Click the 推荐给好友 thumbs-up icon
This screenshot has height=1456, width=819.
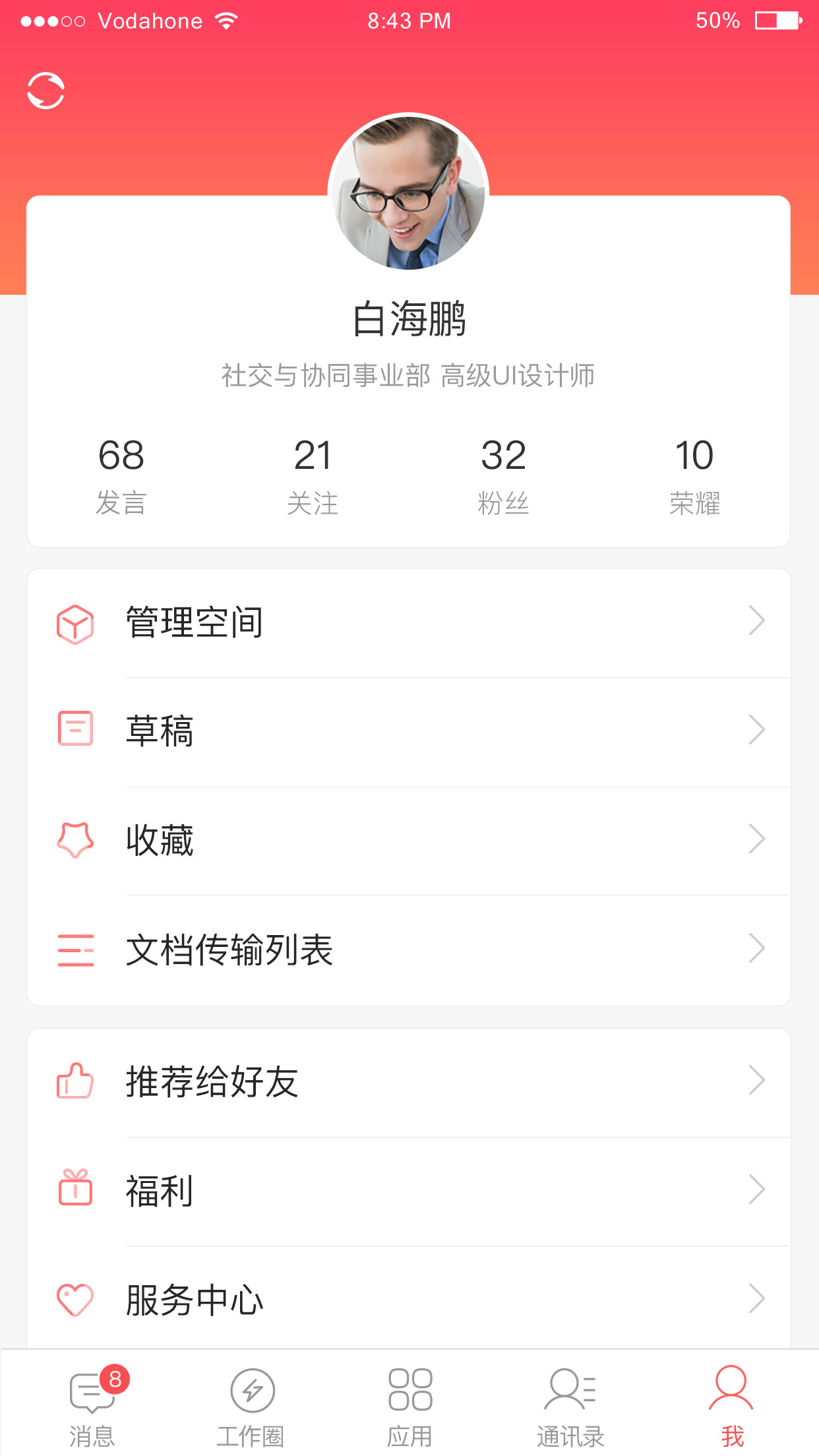(75, 1079)
